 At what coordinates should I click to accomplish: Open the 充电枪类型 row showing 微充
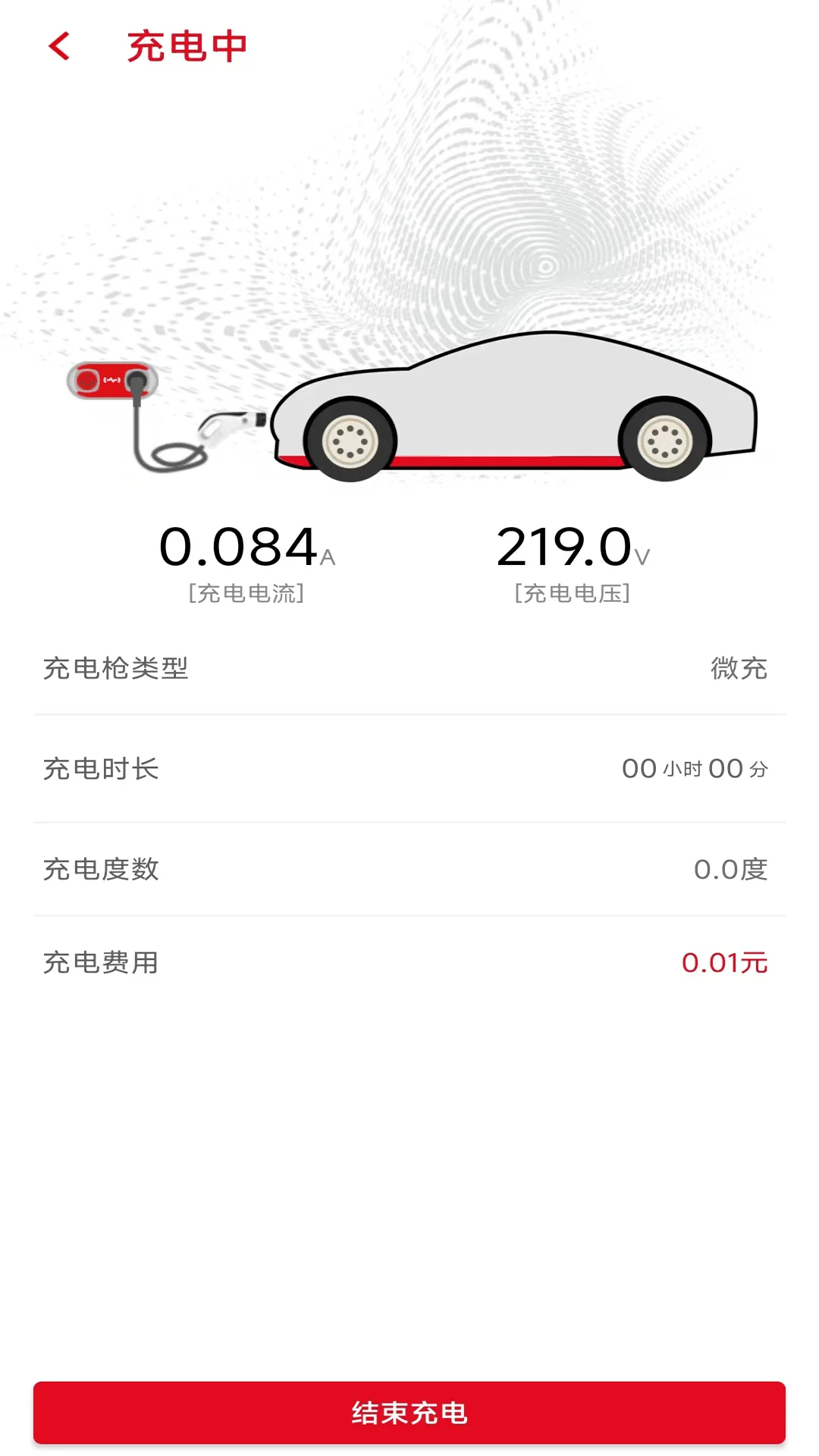pos(409,669)
